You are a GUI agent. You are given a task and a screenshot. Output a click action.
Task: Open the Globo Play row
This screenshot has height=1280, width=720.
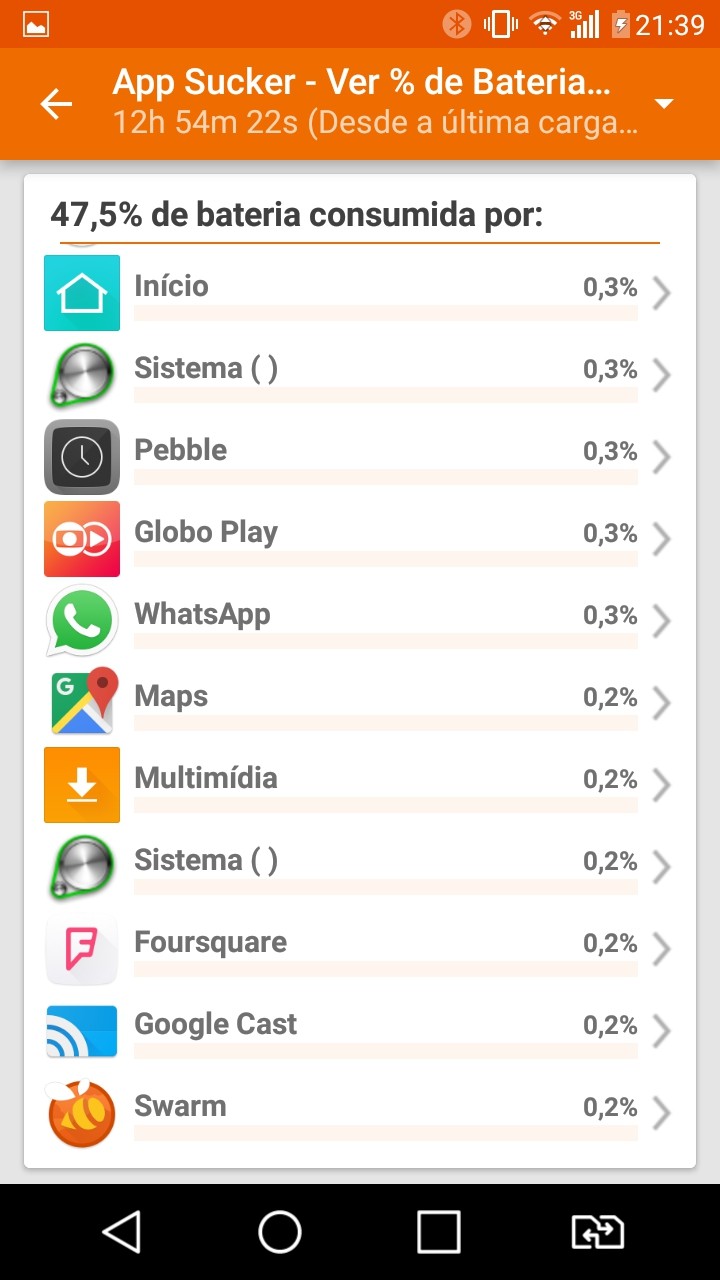coord(360,539)
